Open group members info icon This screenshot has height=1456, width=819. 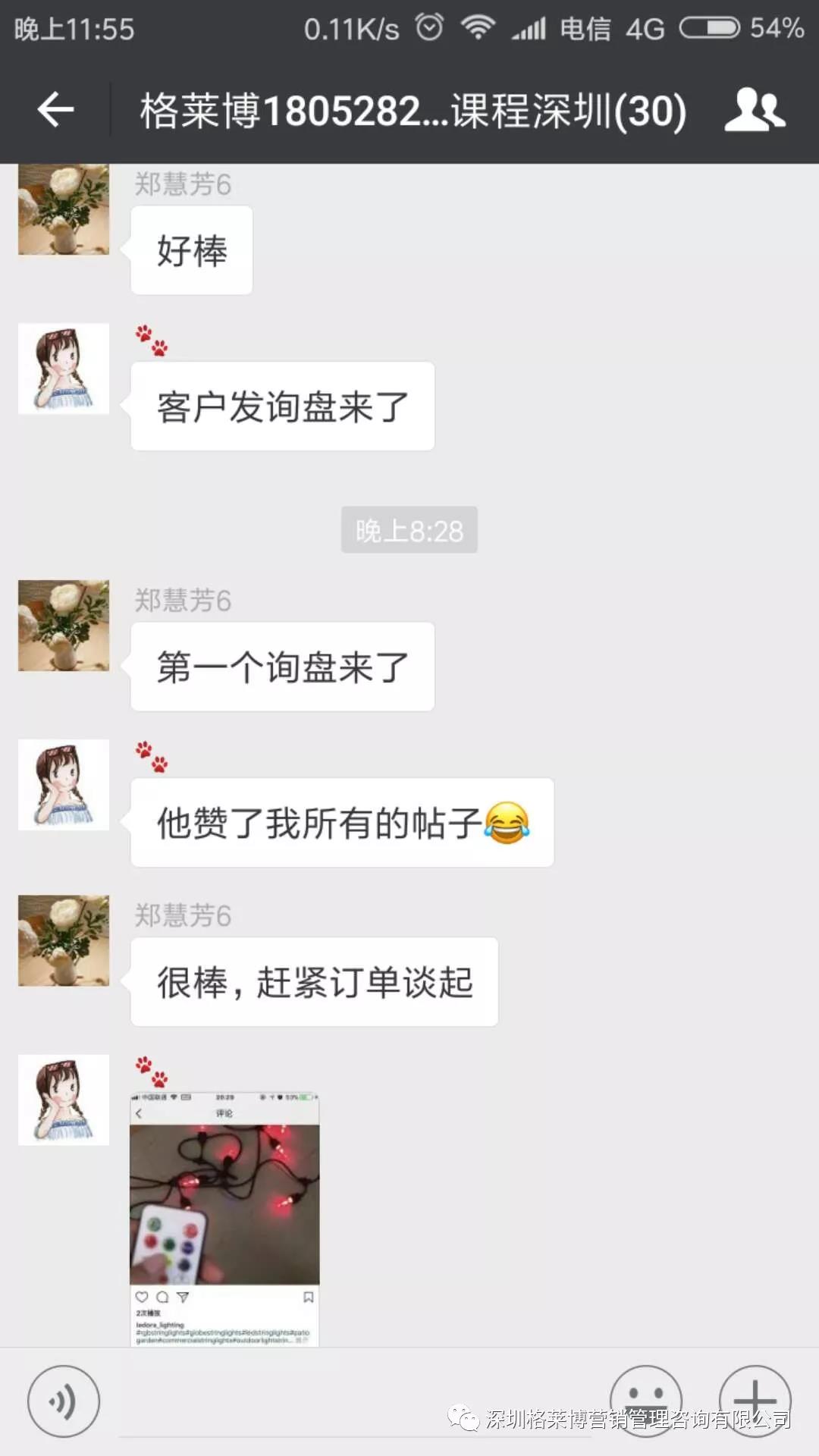pyautogui.click(x=754, y=111)
